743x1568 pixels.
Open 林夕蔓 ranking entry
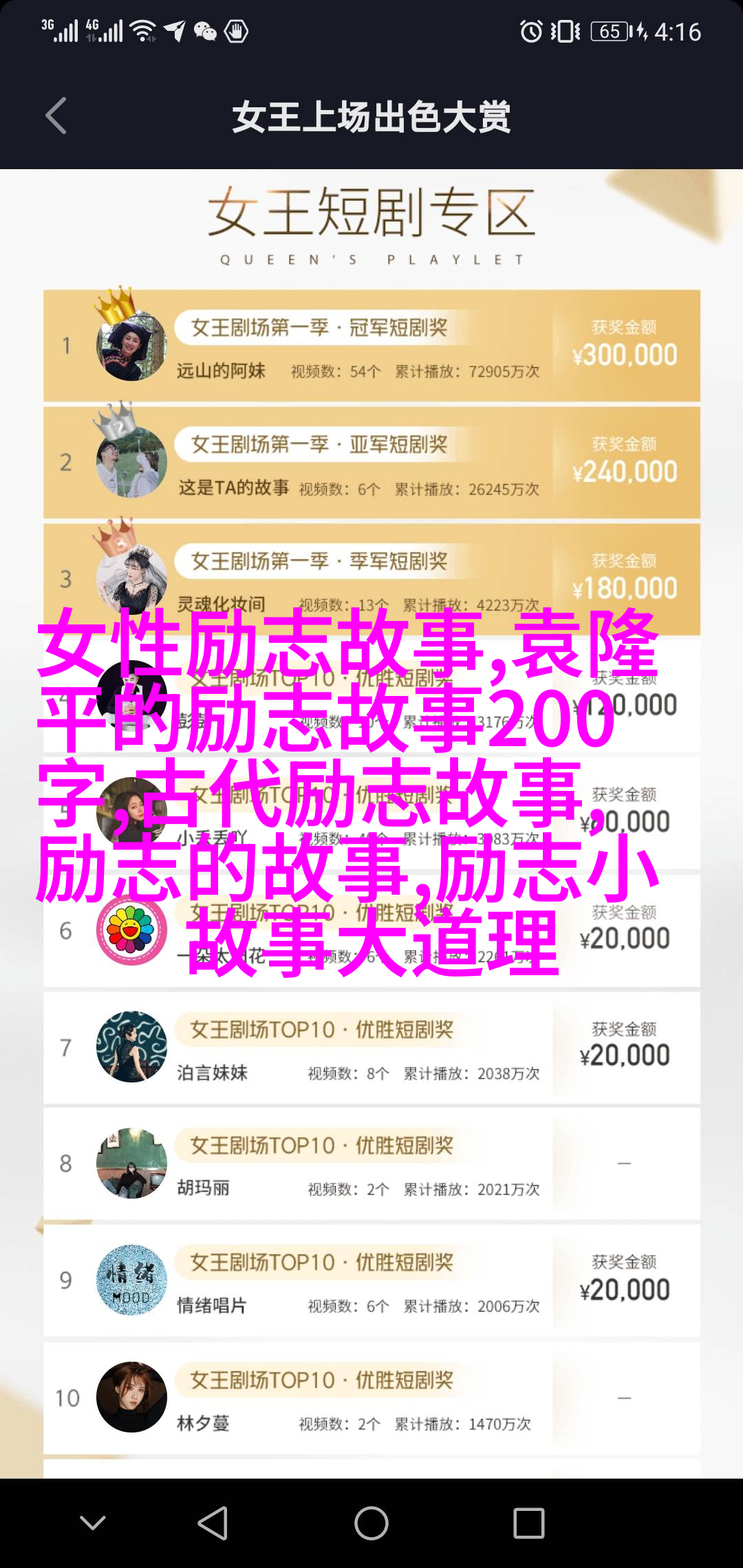pyautogui.click(x=371, y=1397)
